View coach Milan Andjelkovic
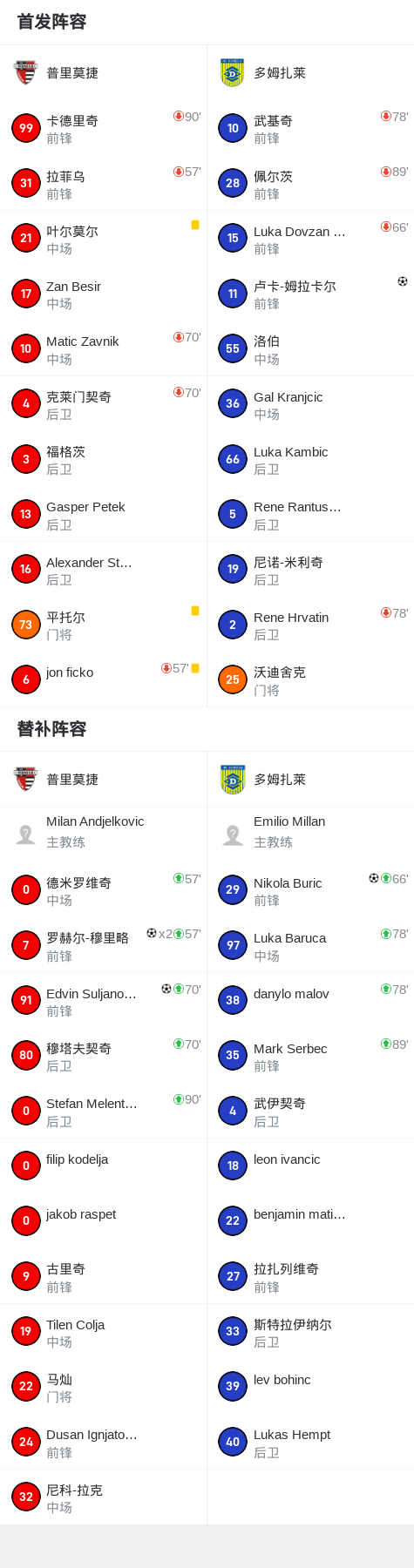Screen dimensions: 414x1568 pyautogui.click(x=103, y=834)
